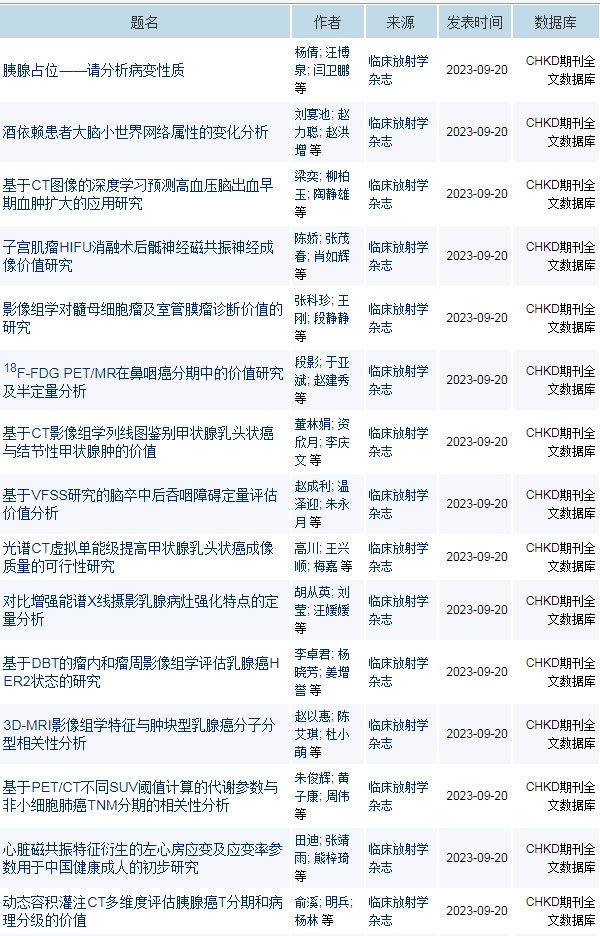
Task: Open 心脏磁共振特征衍生 article
Action: 142,858
